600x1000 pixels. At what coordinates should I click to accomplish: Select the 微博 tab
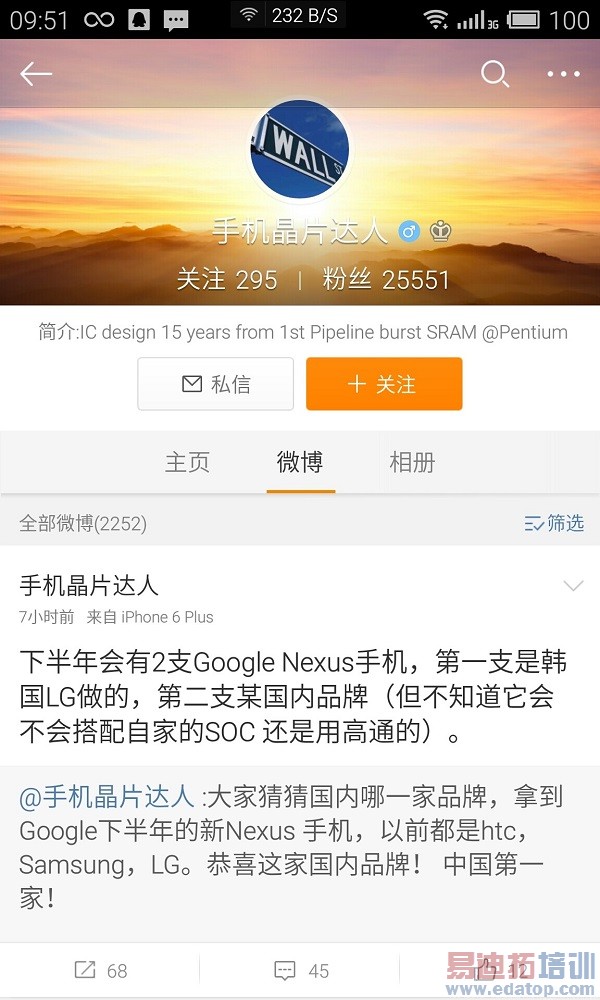pyautogui.click(x=300, y=462)
